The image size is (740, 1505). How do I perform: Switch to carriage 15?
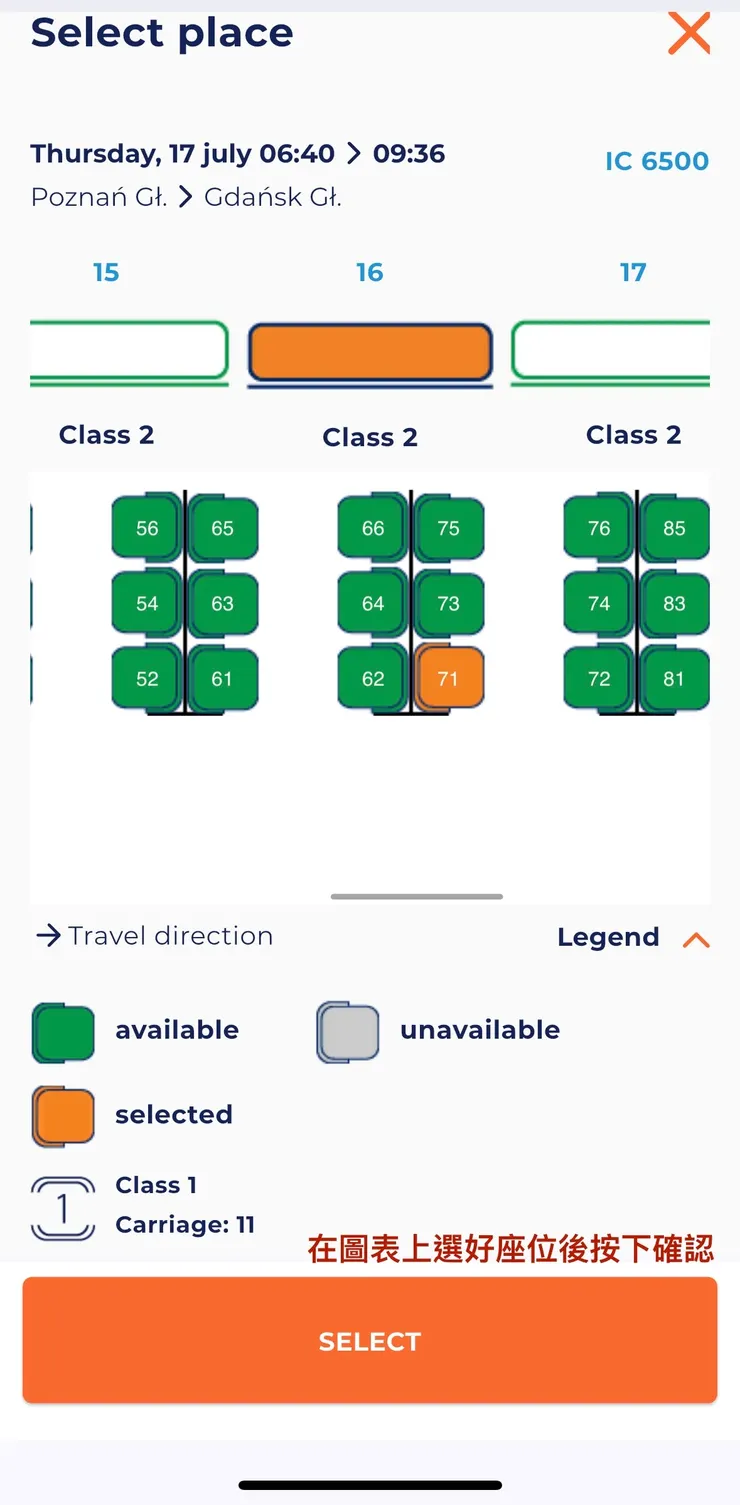click(x=130, y=351)
